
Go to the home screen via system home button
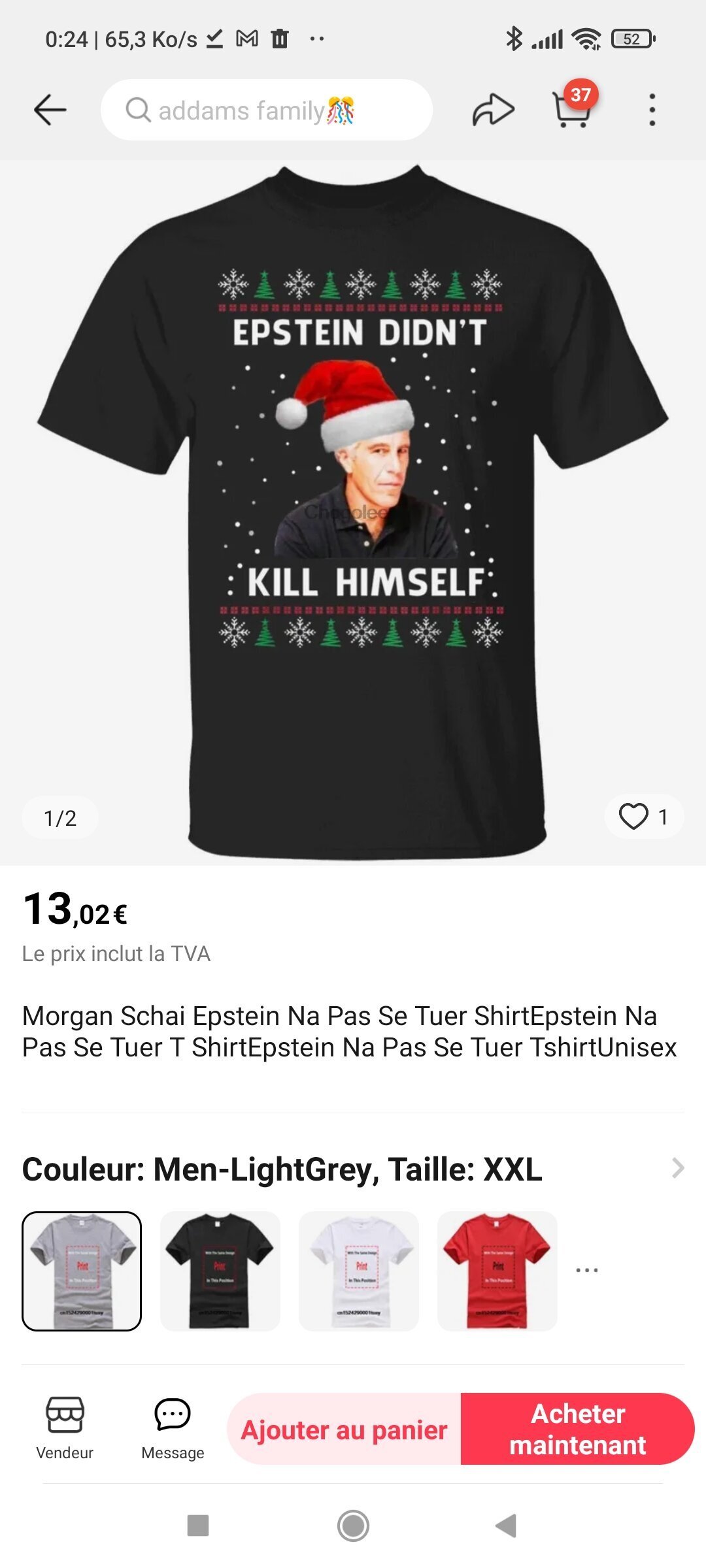click(x=353, y=1526)
